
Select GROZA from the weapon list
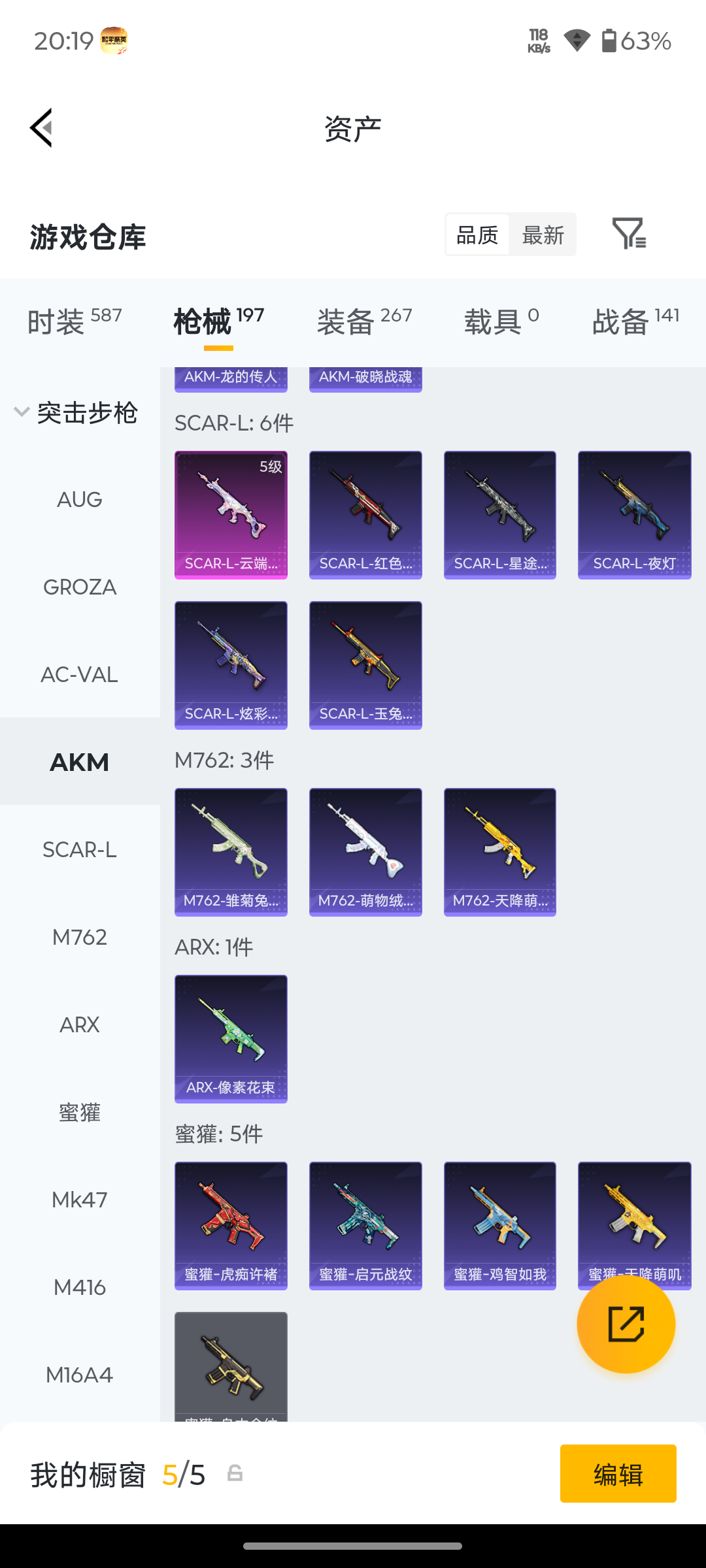point(80,587)
